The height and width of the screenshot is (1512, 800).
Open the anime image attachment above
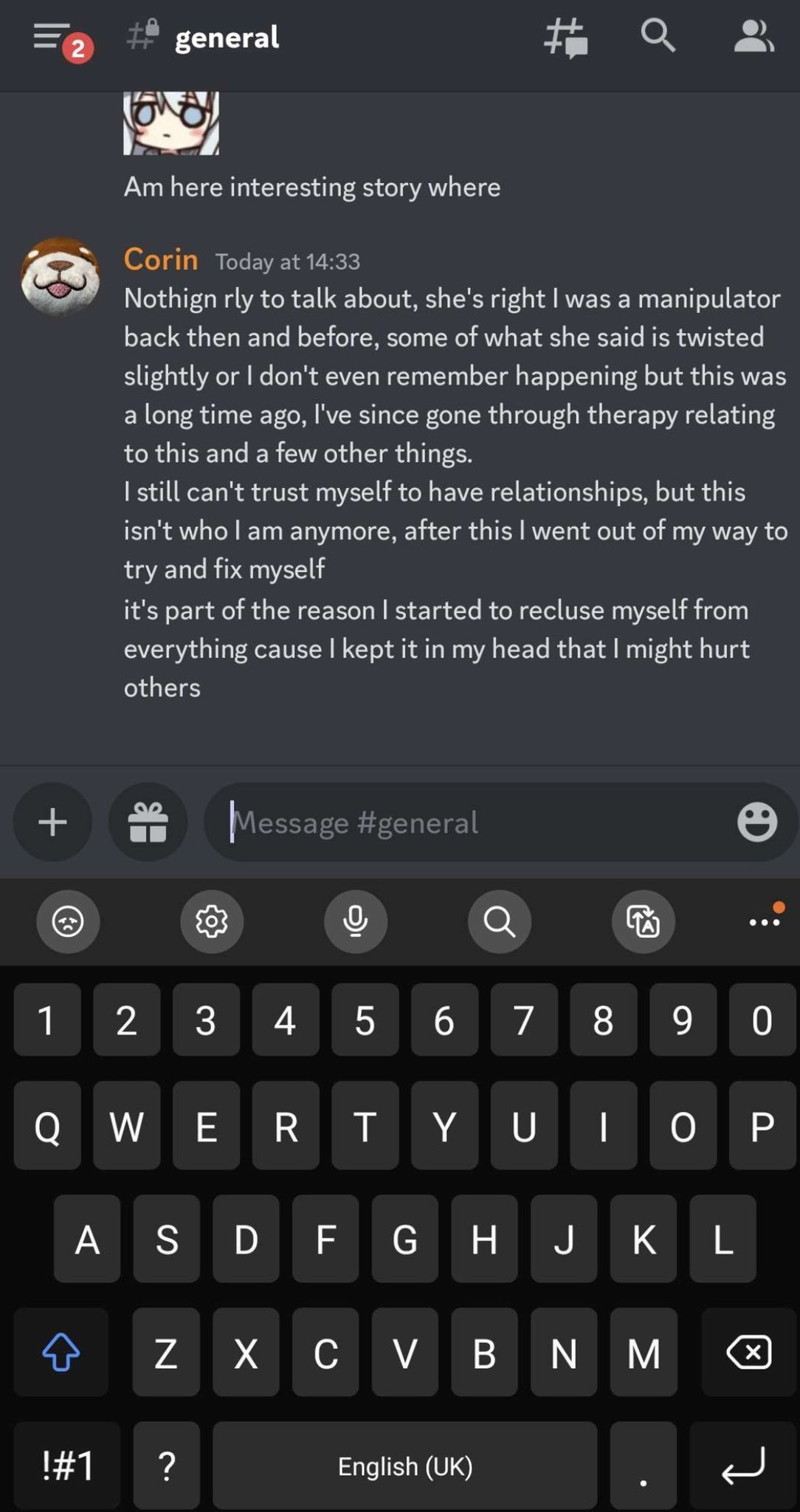tap(170, 123)
